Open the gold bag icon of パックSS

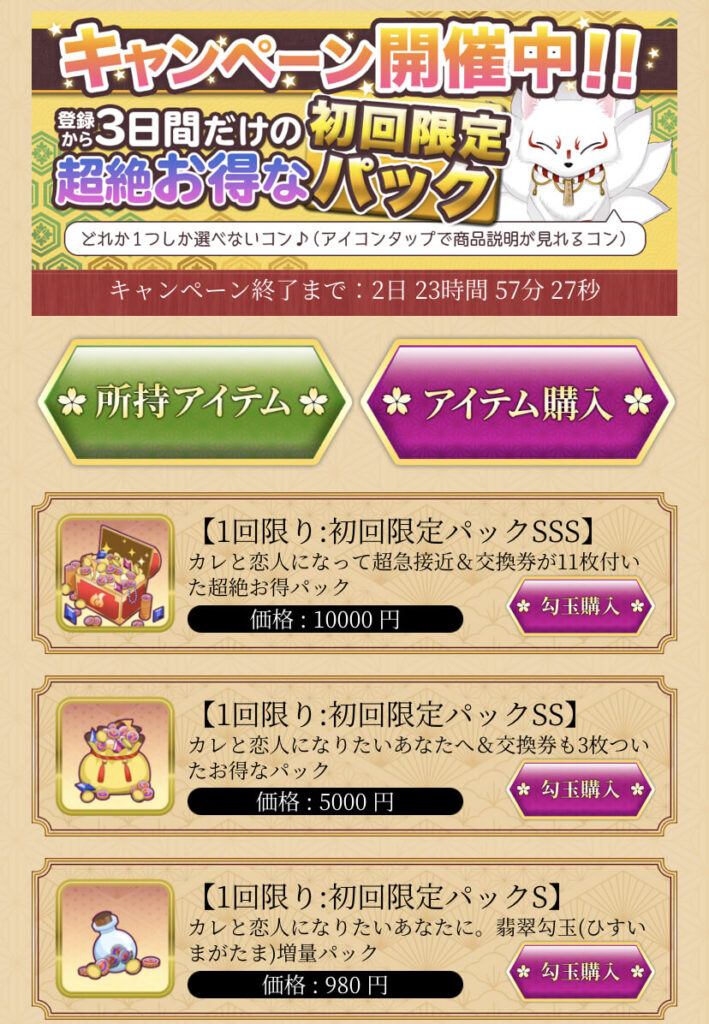pos(115,756)
